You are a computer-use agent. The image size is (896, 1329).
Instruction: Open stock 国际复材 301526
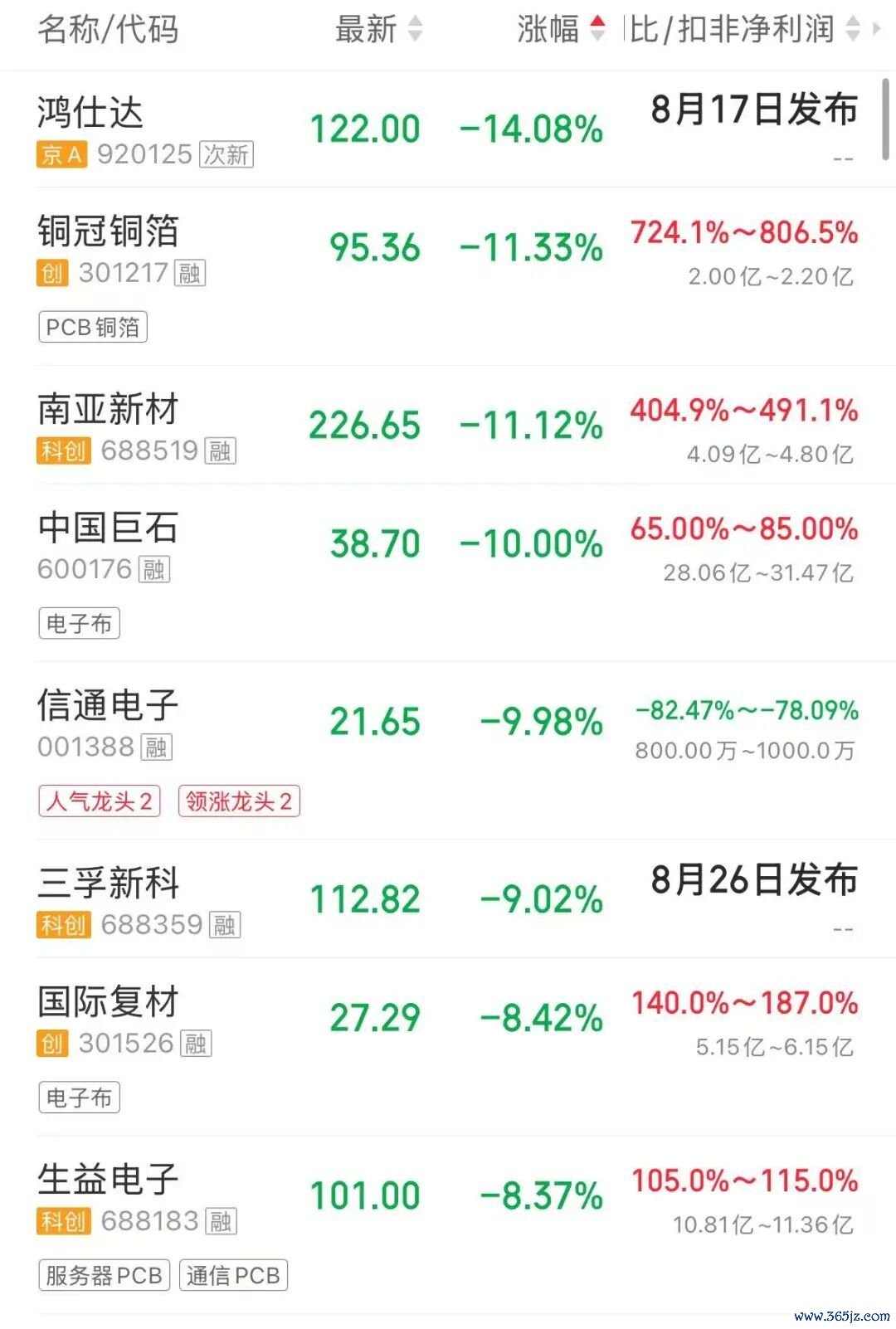(448, 1047)
